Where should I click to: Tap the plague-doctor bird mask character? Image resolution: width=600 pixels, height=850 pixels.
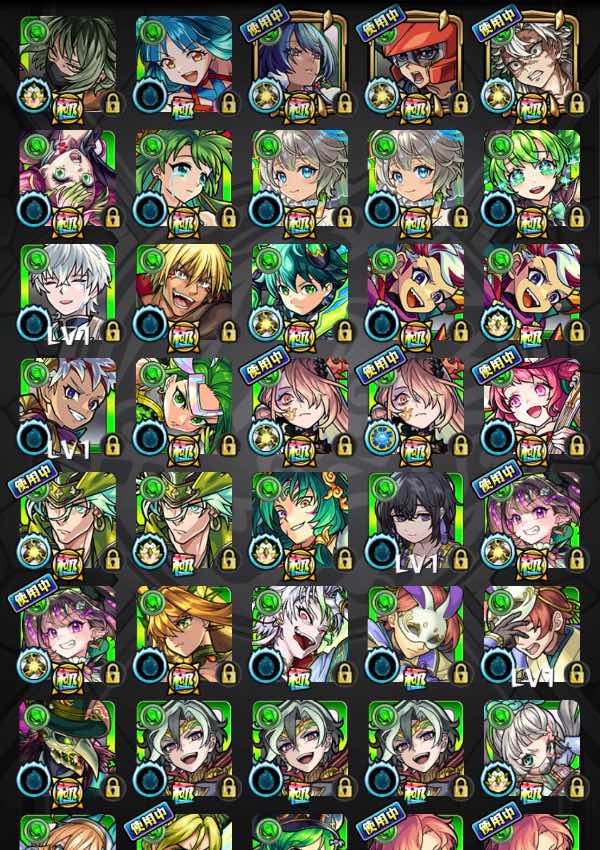click(68, 748)
